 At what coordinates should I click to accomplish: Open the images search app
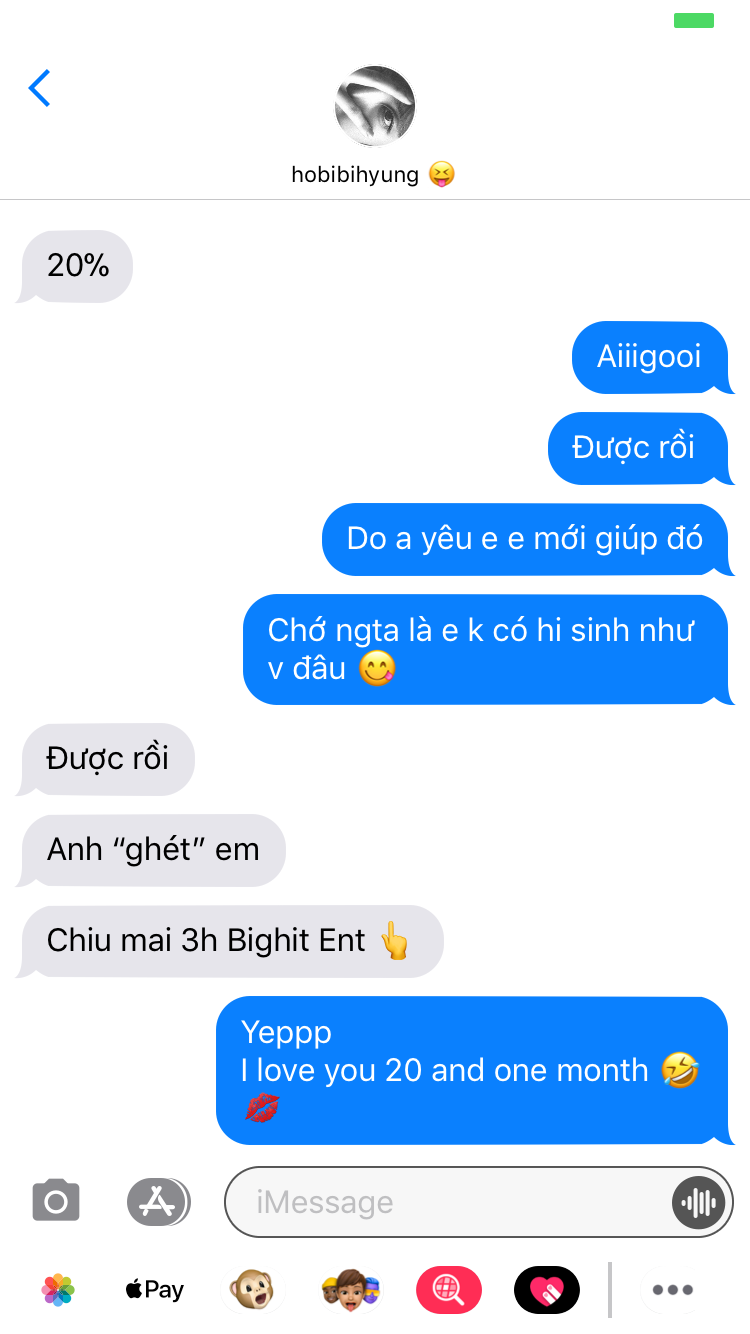[448, 1290]
